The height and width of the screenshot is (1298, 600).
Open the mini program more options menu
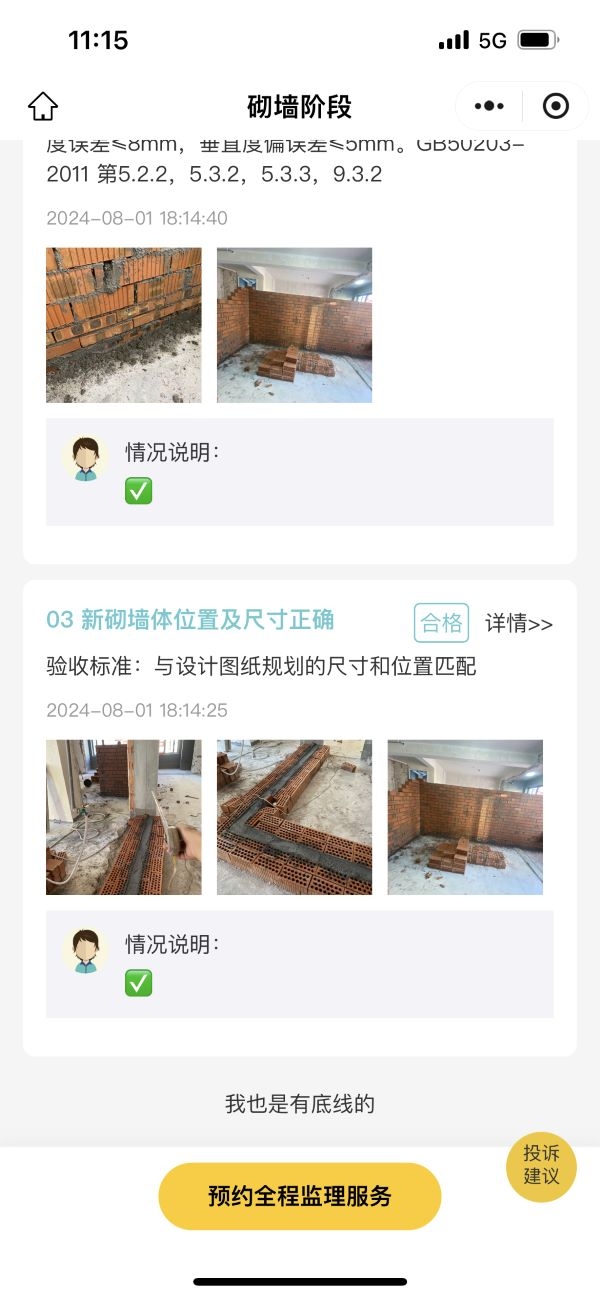point(489,106)
